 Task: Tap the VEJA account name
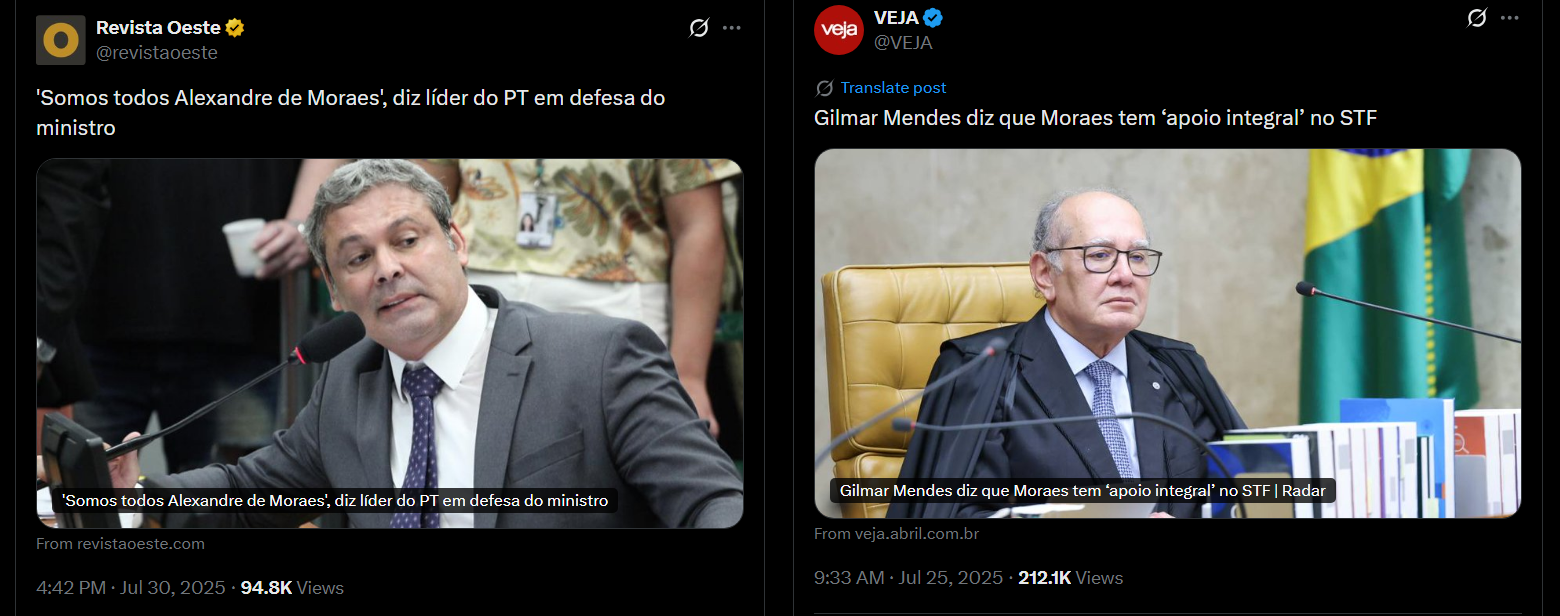(895, 18)
